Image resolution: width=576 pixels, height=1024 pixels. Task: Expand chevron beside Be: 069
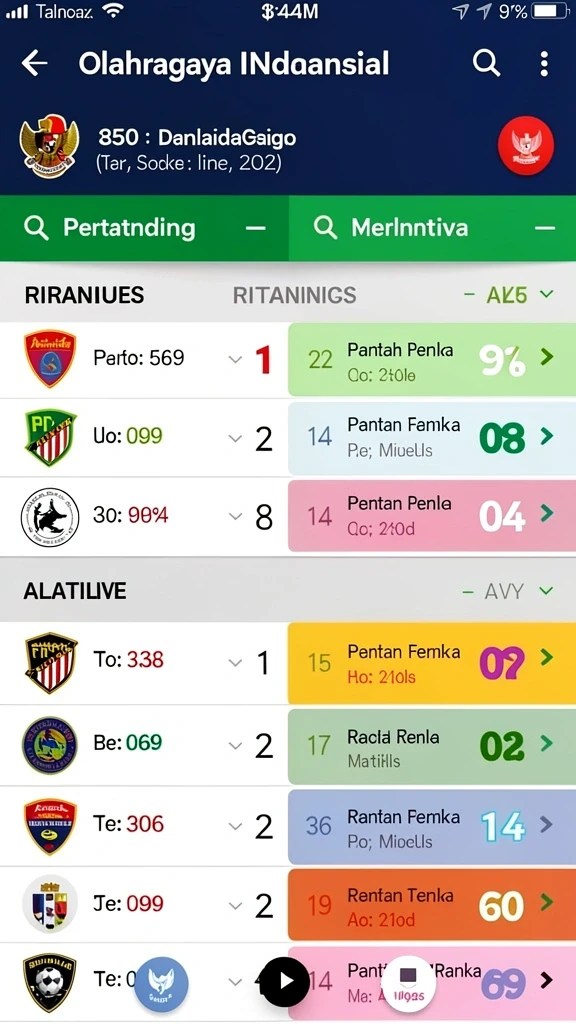coord(235,745)
